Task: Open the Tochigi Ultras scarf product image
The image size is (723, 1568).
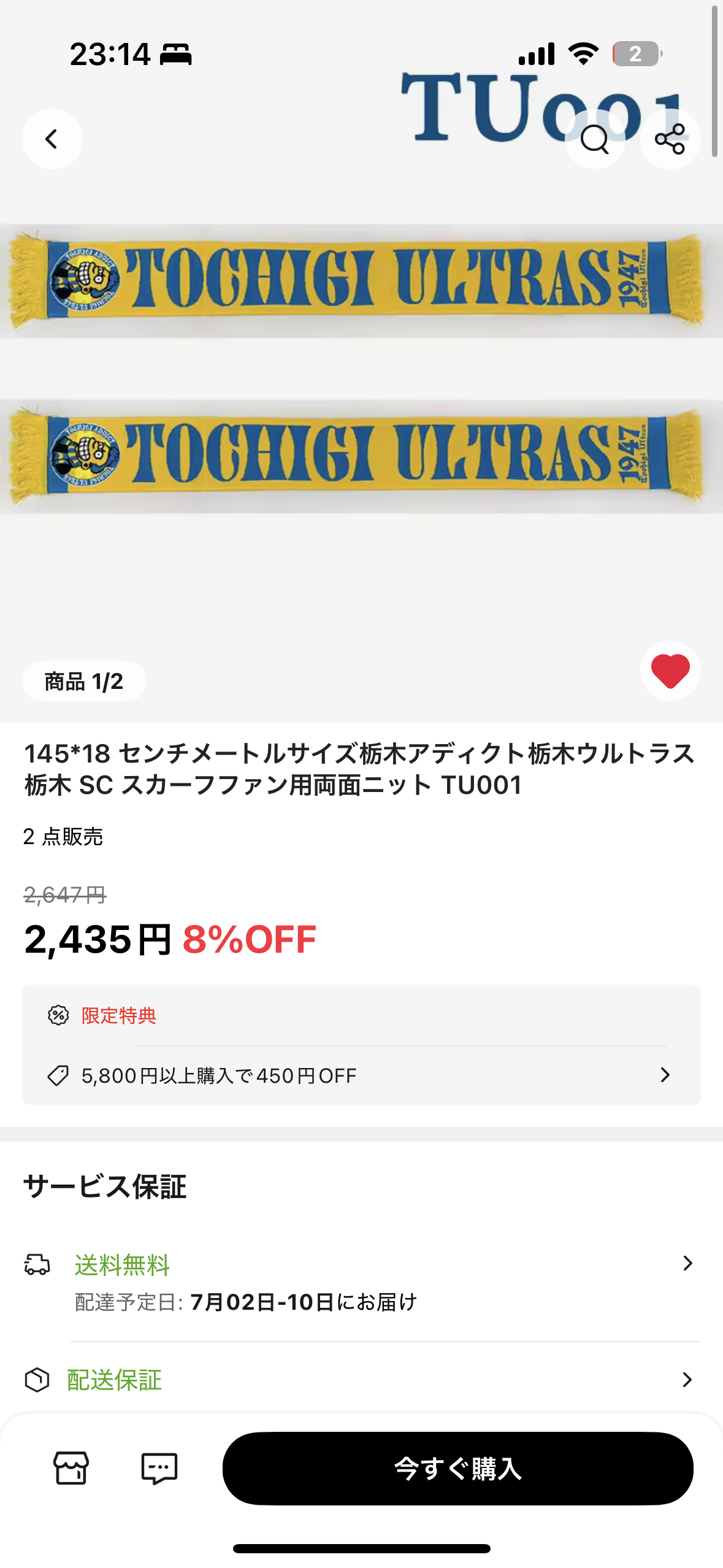Action: [361, 368]
